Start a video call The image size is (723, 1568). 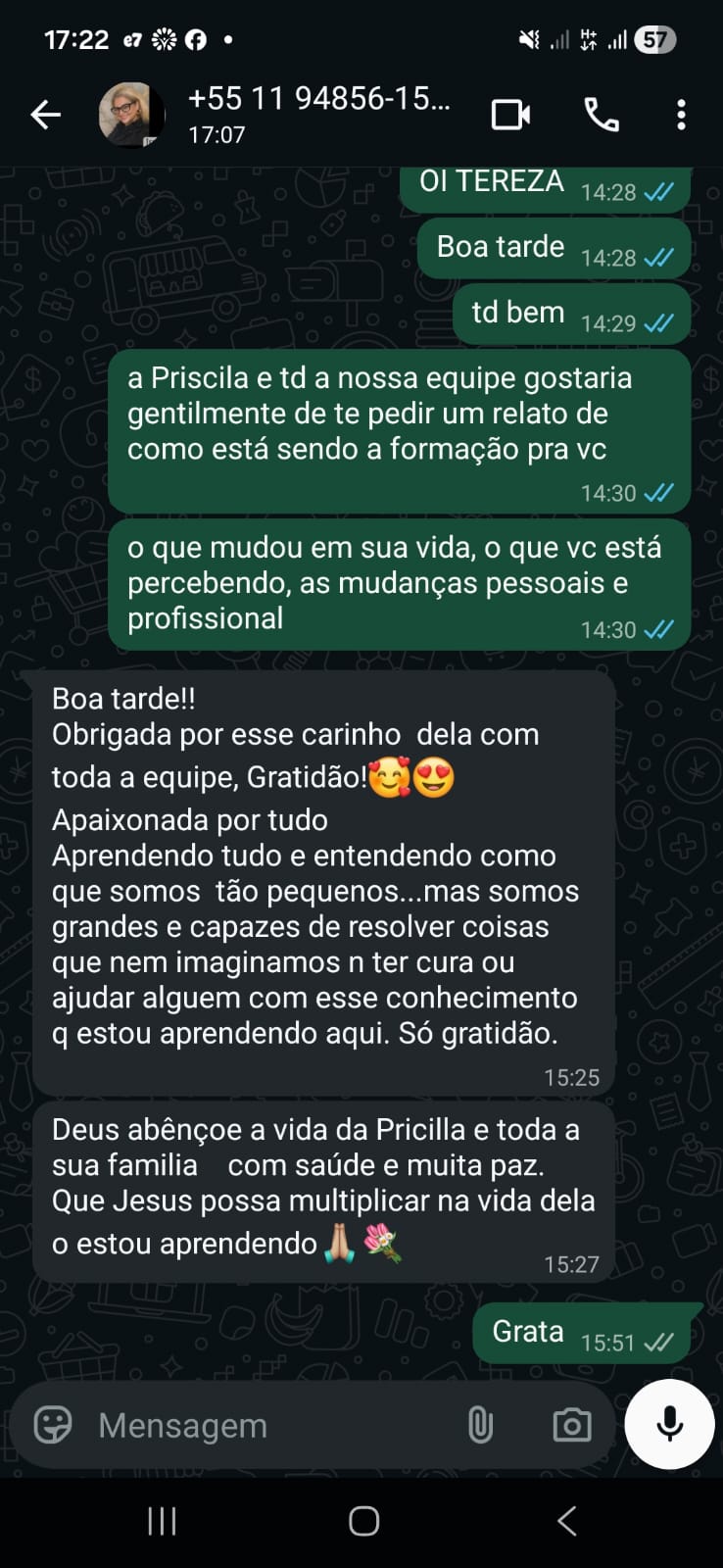coord(510,116)
